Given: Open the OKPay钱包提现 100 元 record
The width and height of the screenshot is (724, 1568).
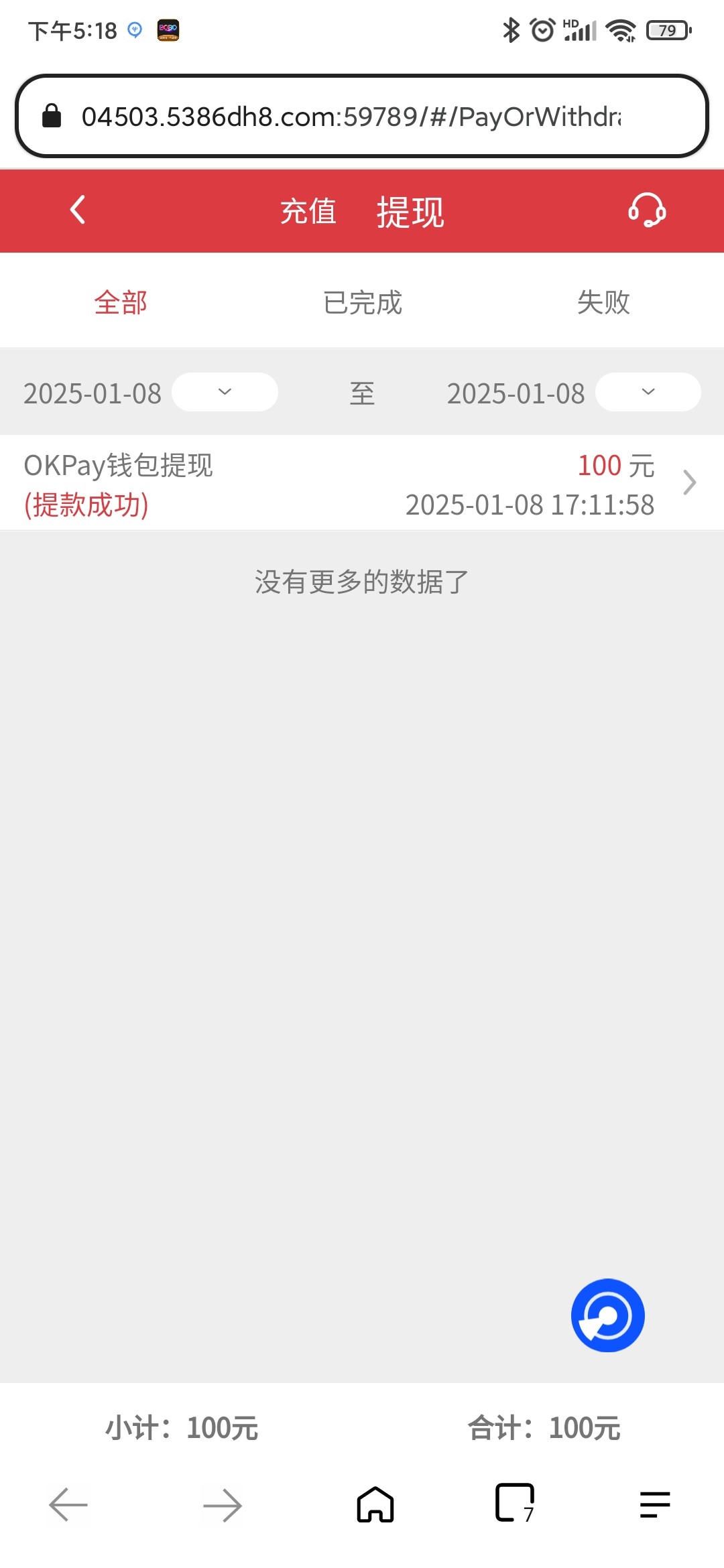Looking at the screenshot, I should pos(362,483).
